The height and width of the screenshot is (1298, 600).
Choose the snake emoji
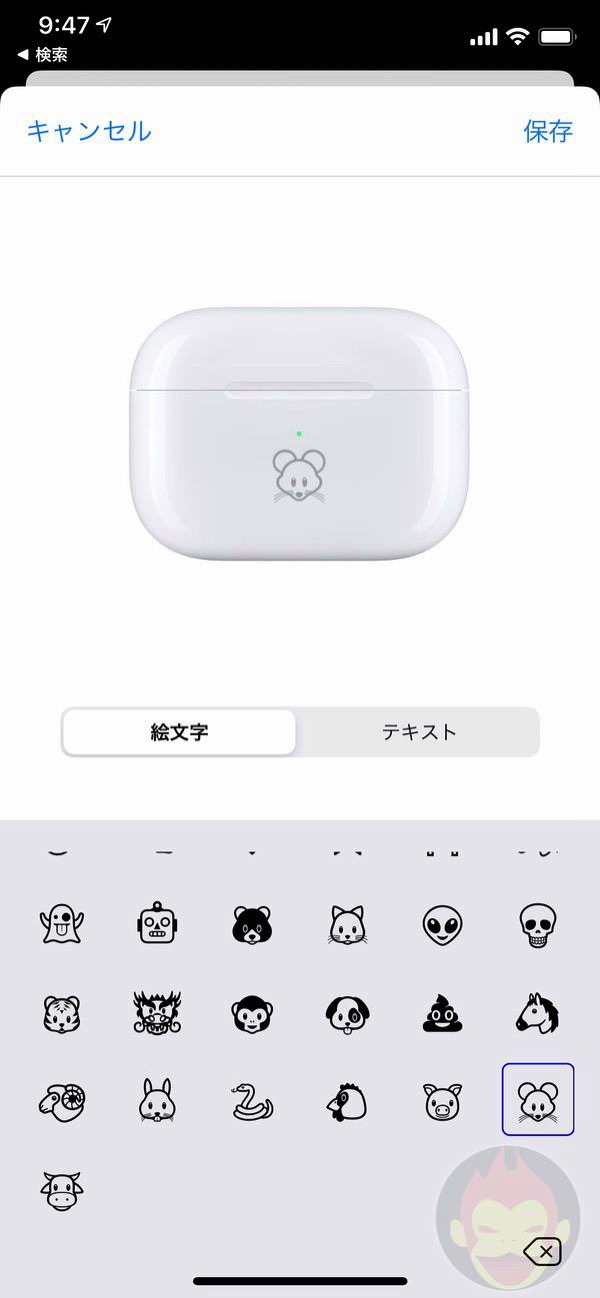252,1100
